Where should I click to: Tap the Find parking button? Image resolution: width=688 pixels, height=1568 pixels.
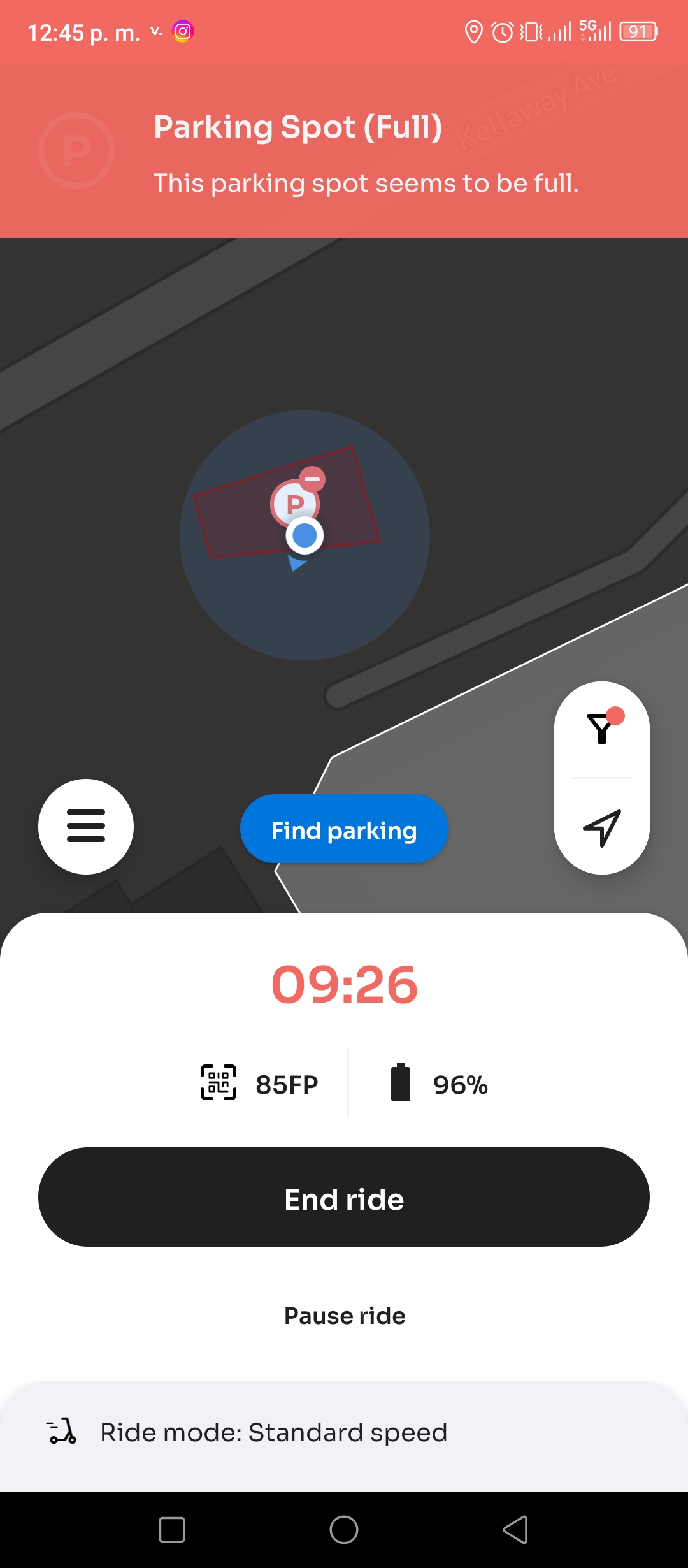(344, 829)
